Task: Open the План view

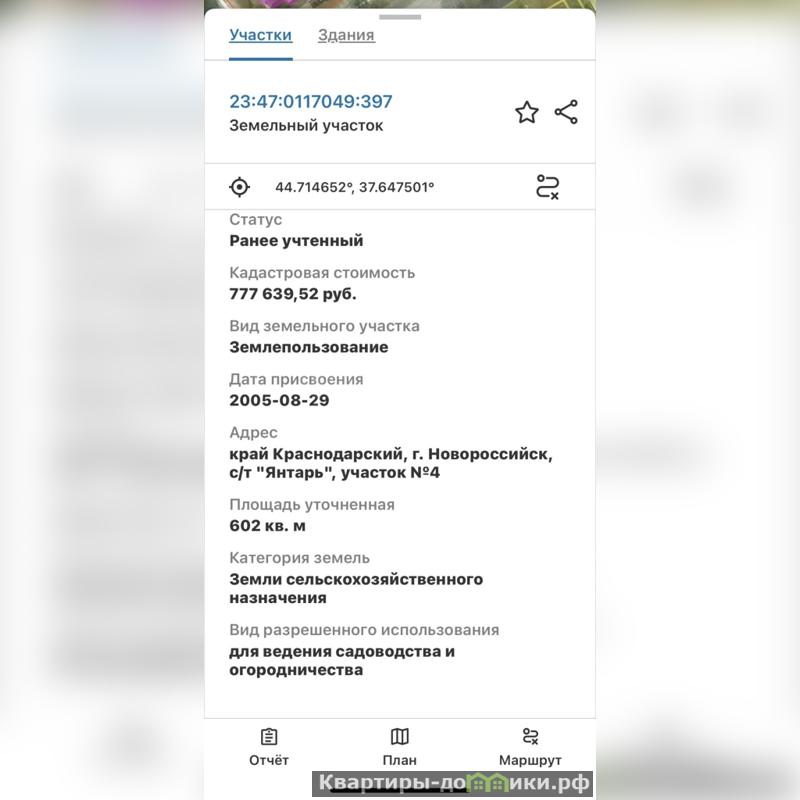Action: [x=399, y=746]
